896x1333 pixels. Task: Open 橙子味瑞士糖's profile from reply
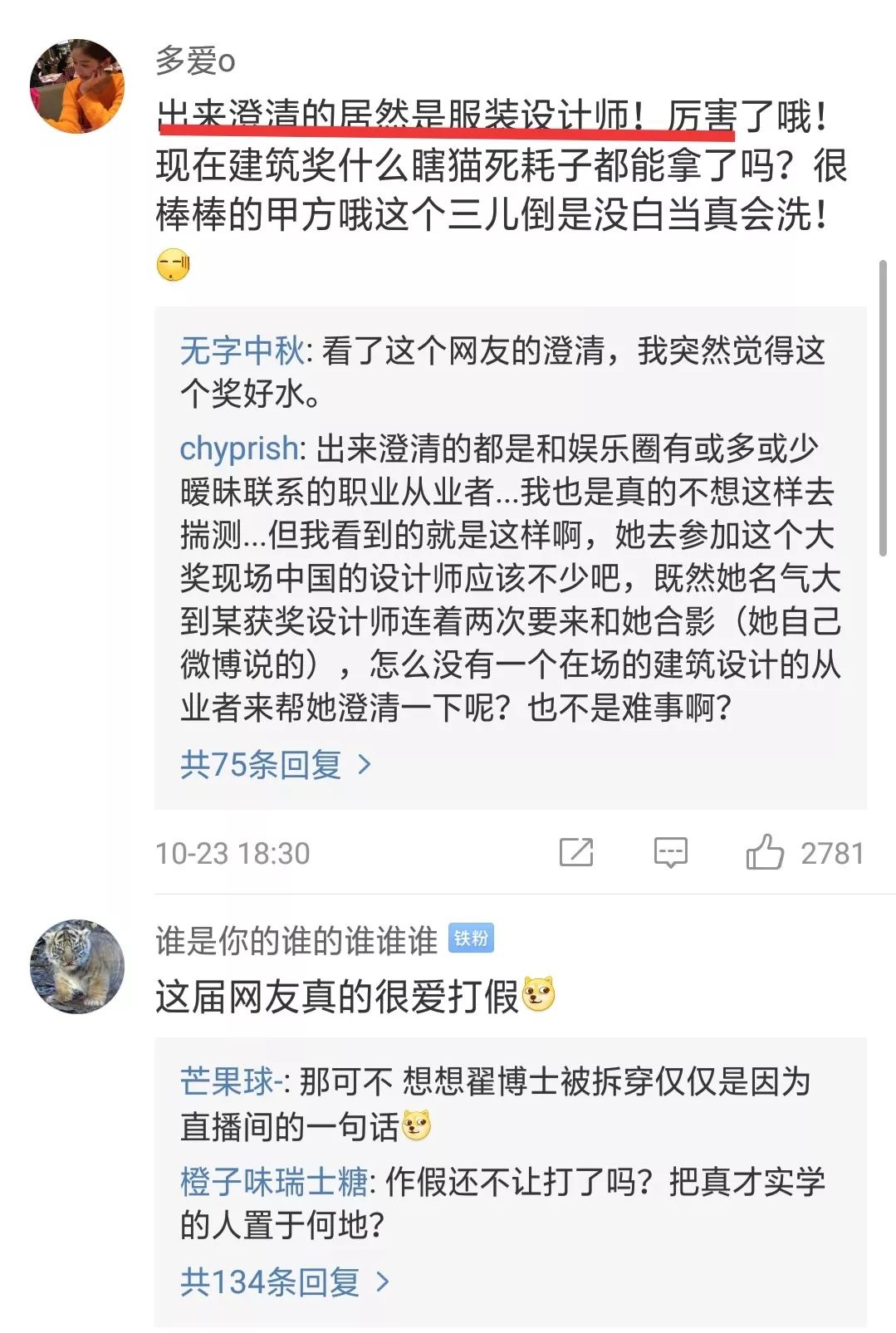pyautogui.click(x=274, y=1182)
